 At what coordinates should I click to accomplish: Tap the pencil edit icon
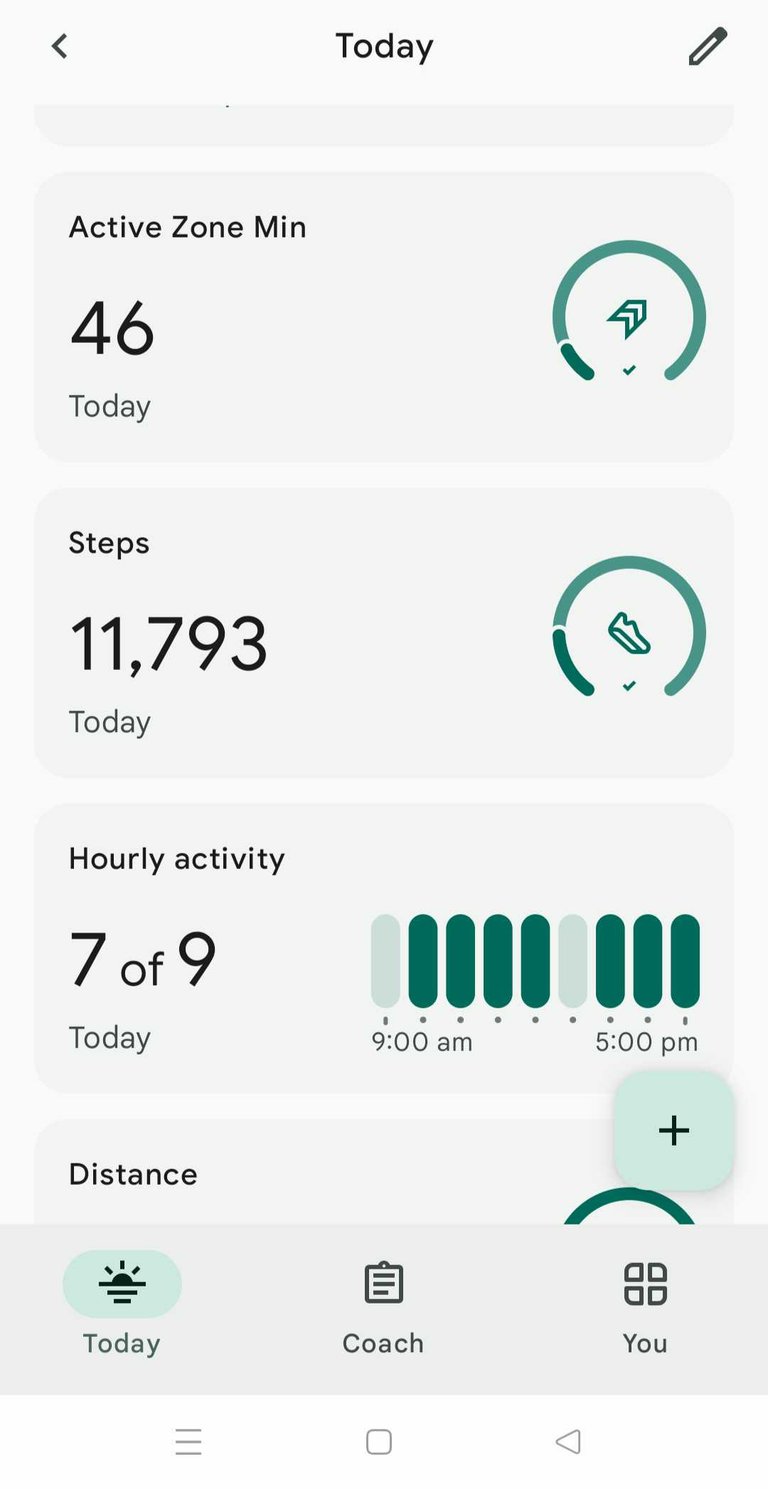point(707,47)
